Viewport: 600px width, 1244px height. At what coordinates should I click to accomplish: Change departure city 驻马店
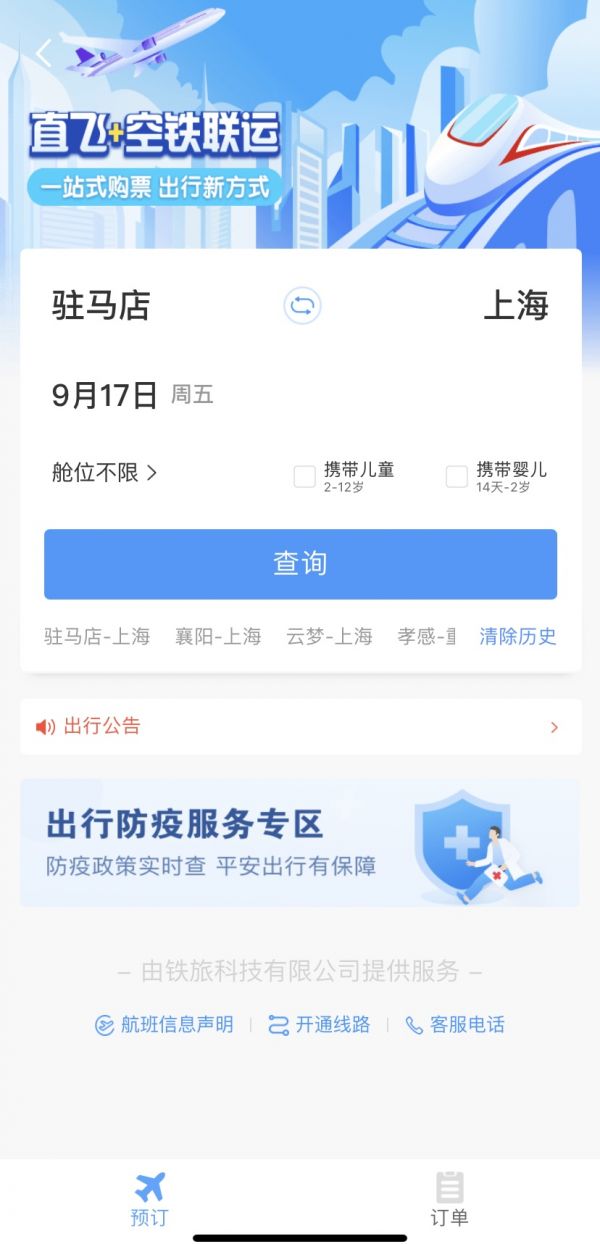coord(101,306)
